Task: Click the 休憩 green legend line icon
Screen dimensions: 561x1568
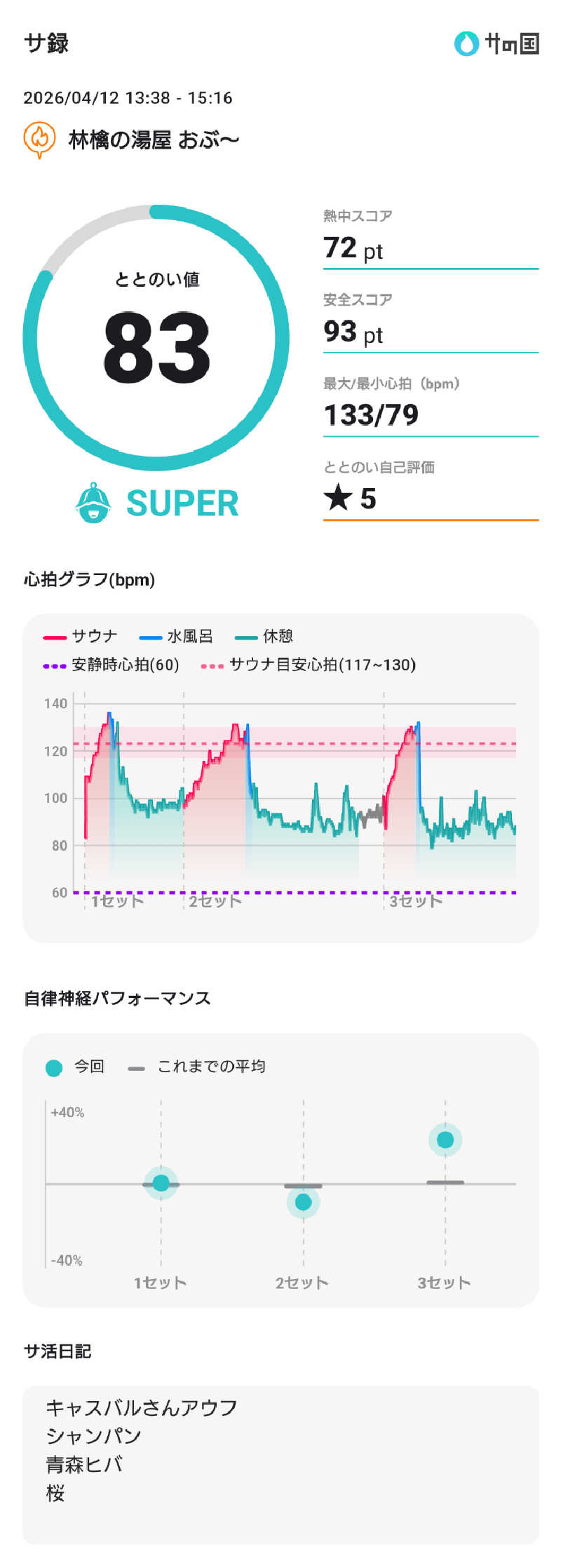Action: point(245,635)
